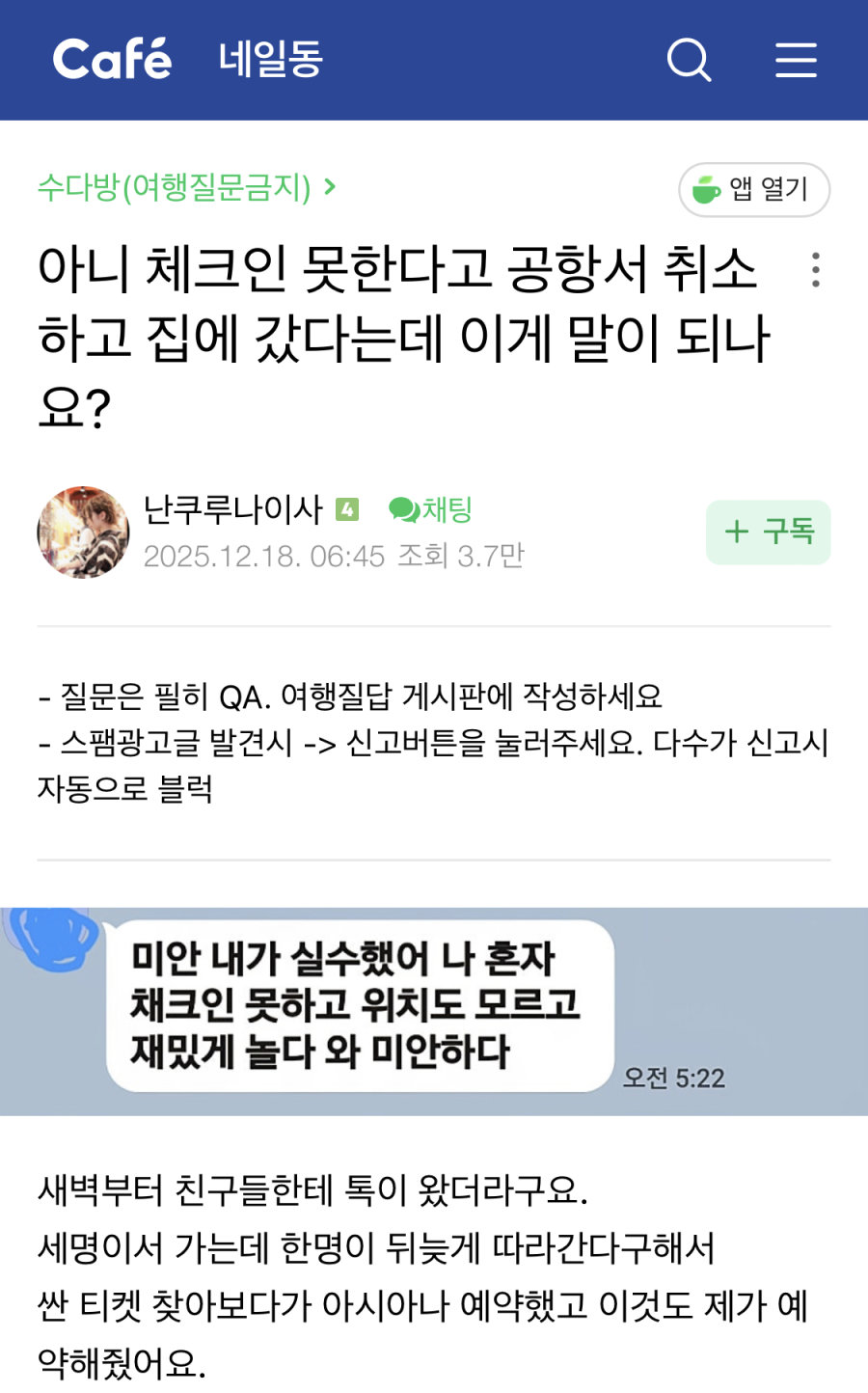This screenshot has width=868, height=1393.
Task: Enlarge the chat screenshot image in the post
Action: [x=434, y=1011]
